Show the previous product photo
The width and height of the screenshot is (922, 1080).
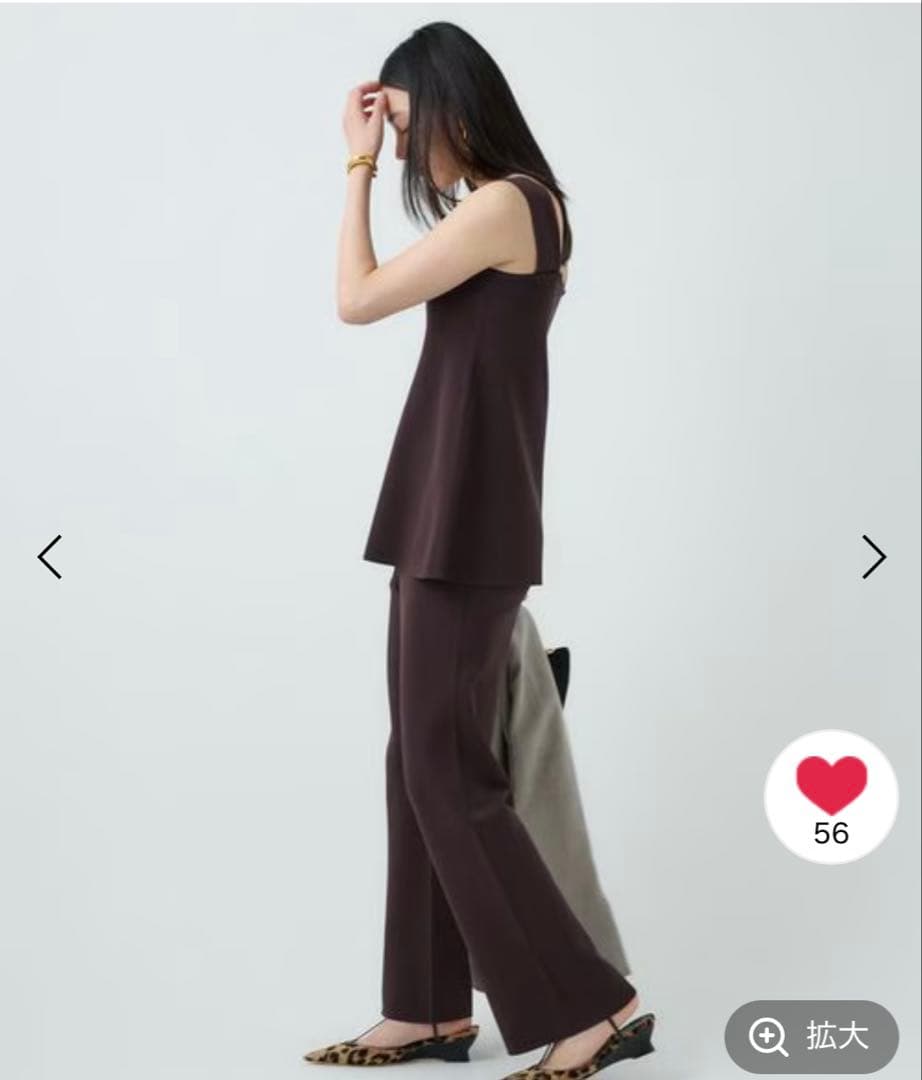[50, 557]
